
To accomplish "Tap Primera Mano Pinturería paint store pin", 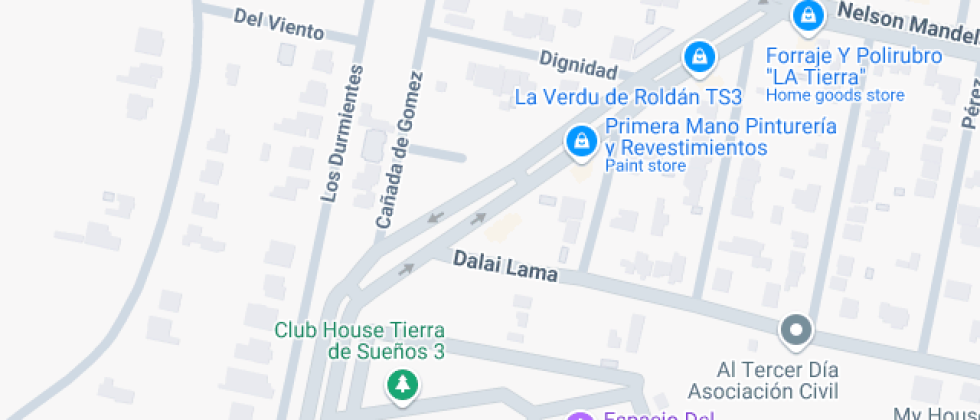I will (x=582, y=143).
